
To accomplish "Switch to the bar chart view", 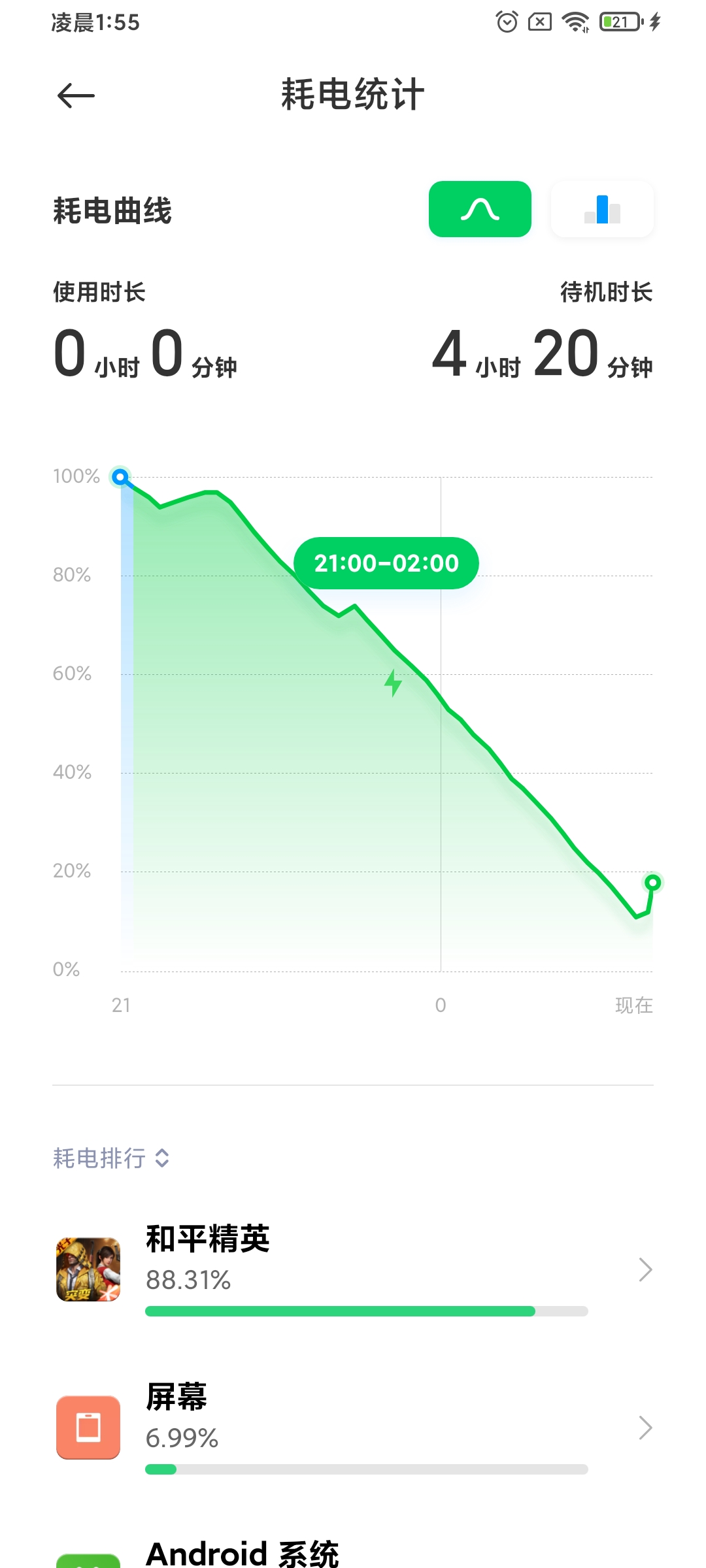I will [602, 209].
